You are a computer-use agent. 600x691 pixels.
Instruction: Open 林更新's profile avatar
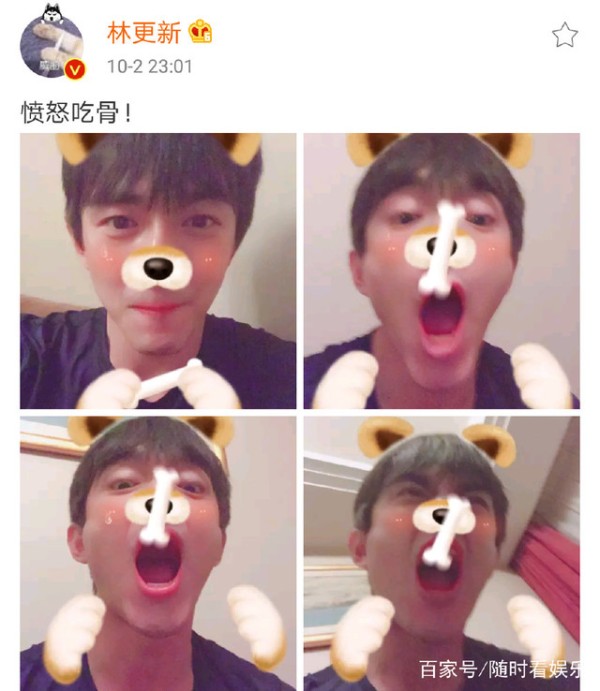(x=50, y=45)
